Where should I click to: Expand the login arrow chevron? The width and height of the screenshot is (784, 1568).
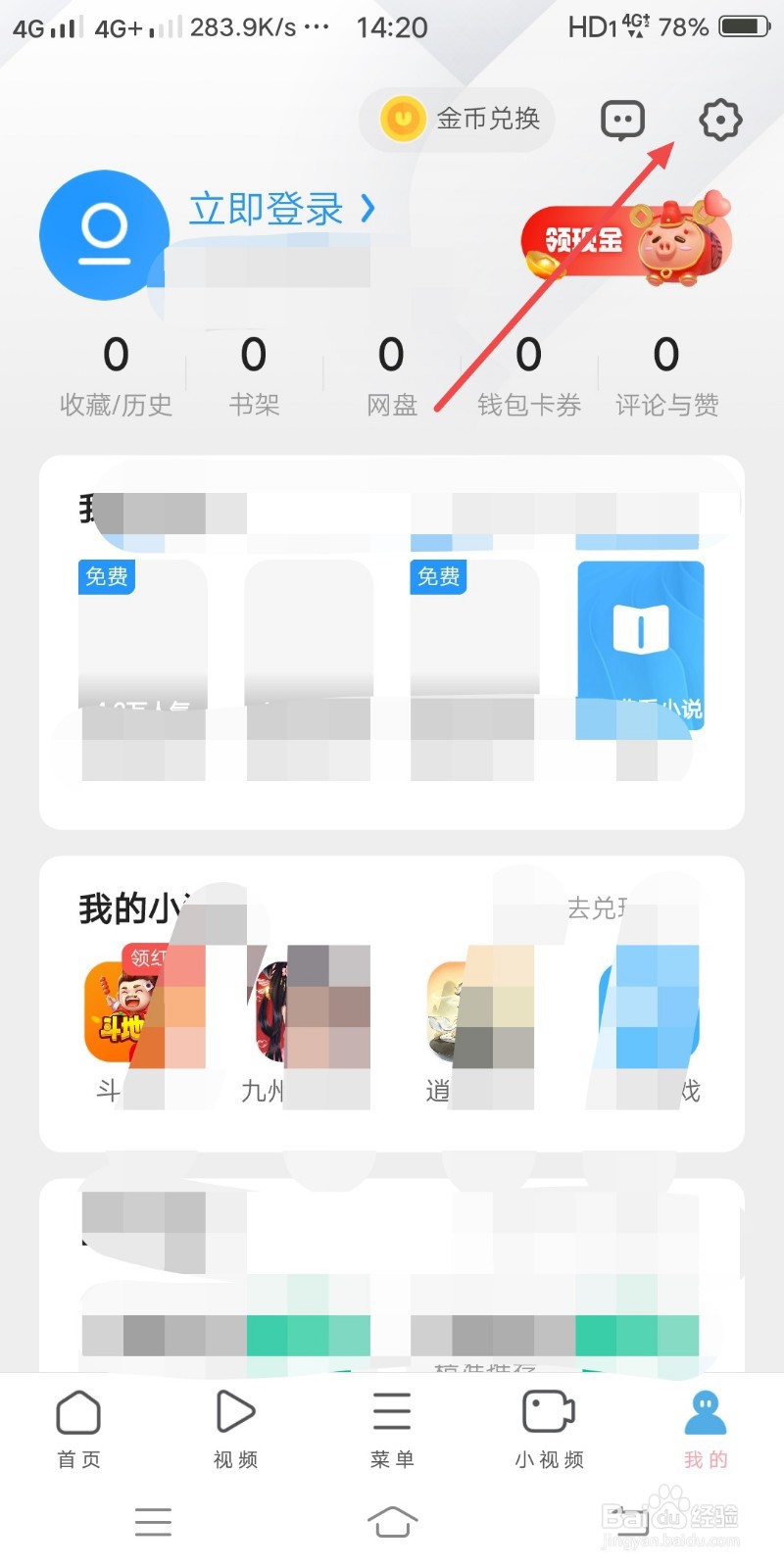tap(367, 209)
